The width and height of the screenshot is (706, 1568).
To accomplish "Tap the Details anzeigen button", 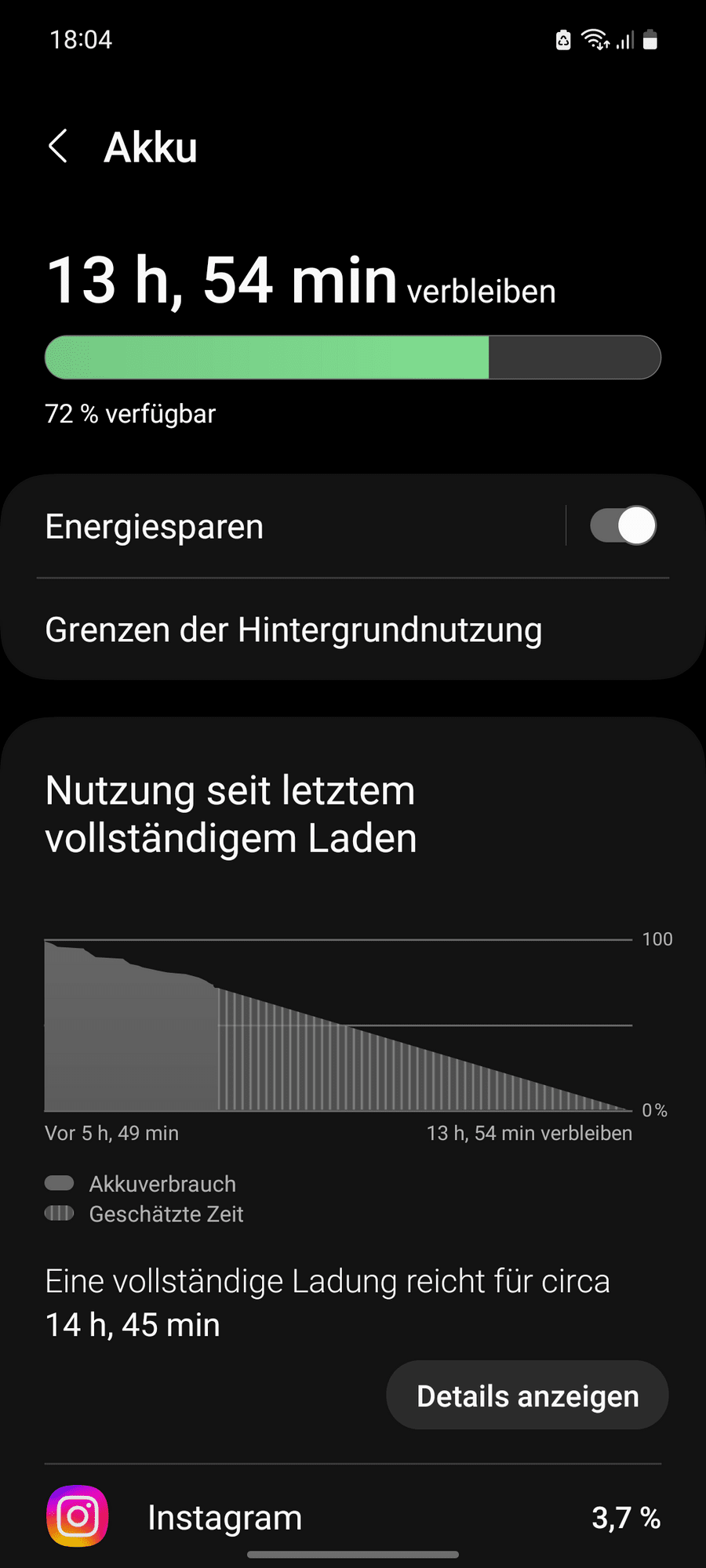I will [527, 1396].
